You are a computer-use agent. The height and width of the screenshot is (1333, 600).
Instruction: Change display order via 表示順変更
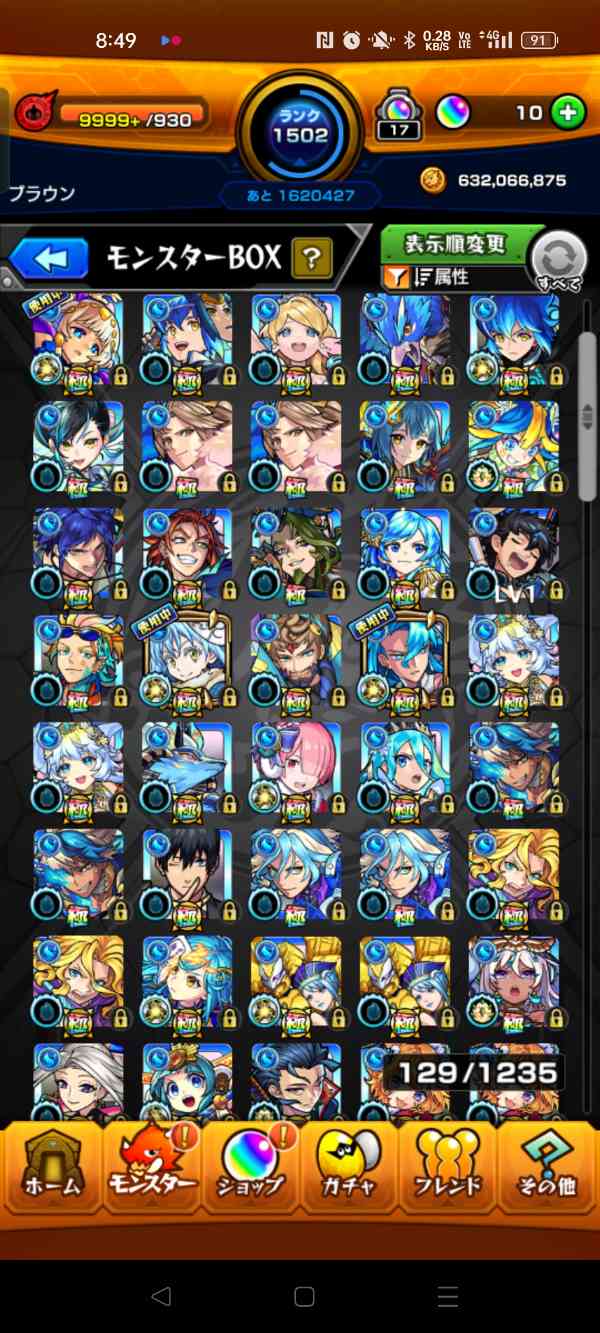pyautogui.click(x=456, y=244)
